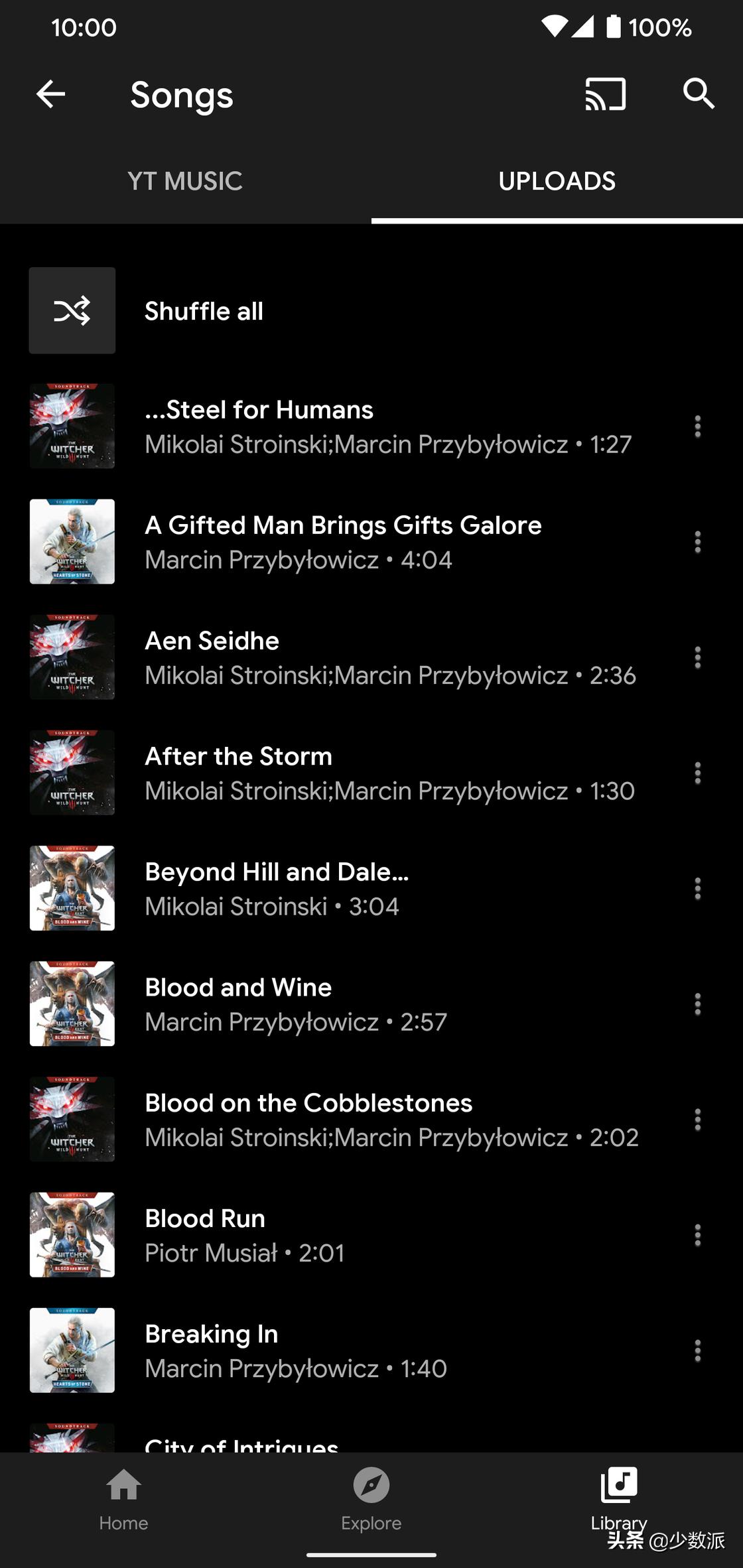743x1568 pixels.
Task: Open search in Songs
Action: pyautogui.click(x=698, y=94)
